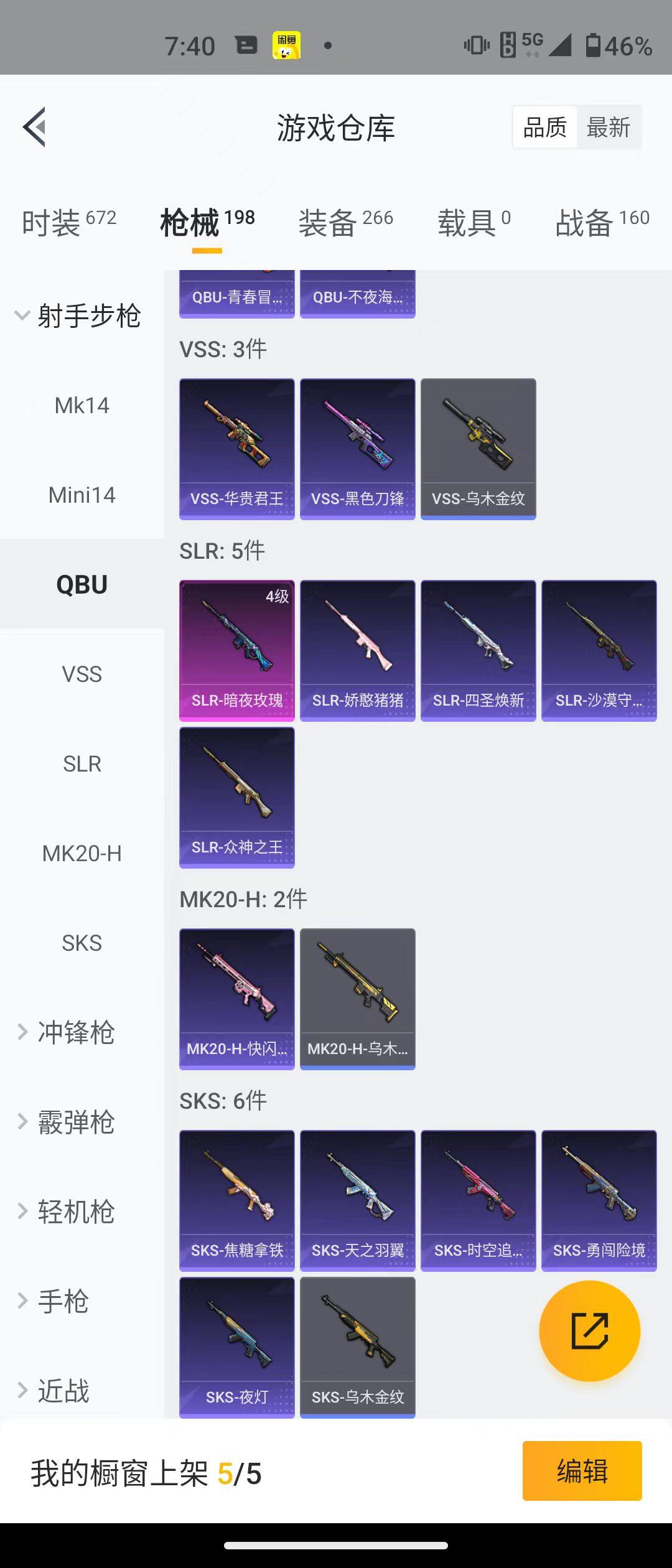Image resolution: width=672 pixels, height=1568 pixels.
Task: Open the SLR-暗夜玫瑰 level 4 skin
Action: click(236, 650)
